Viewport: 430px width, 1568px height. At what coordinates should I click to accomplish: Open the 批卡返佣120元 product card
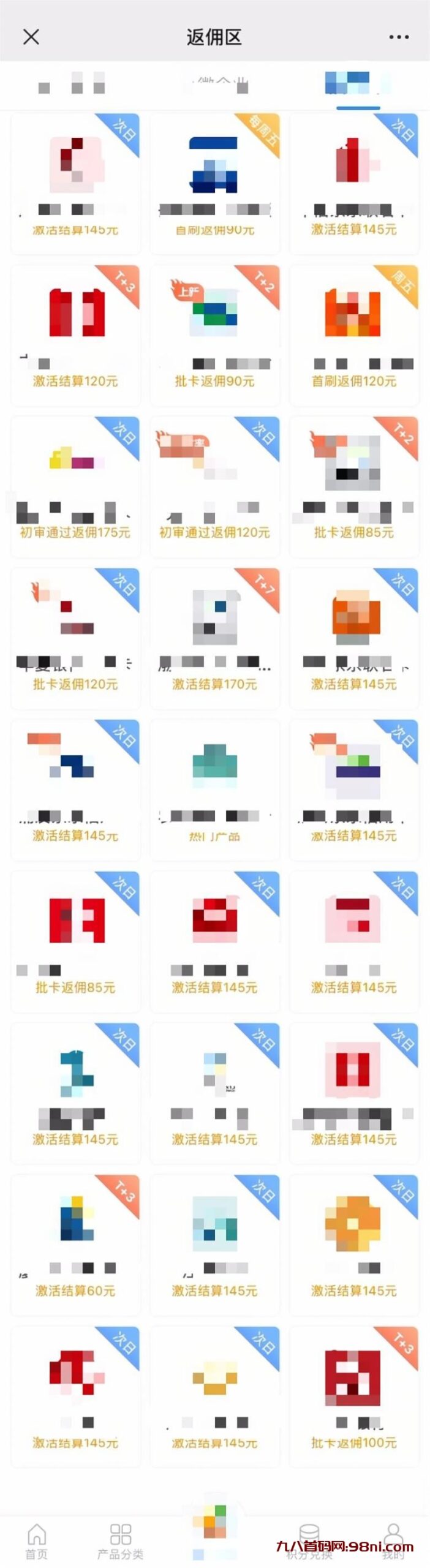pos(75,638)
